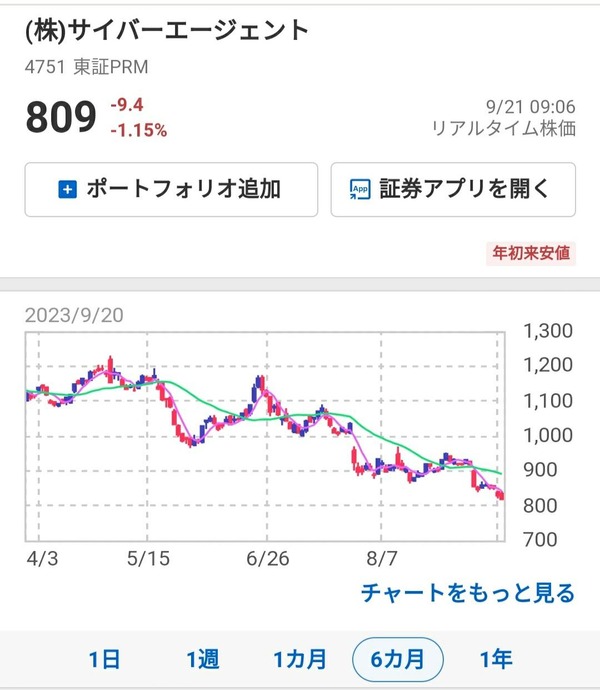Image resolution: width=600 pixels, height=690 pixels.
Task: Select the 6カ月 period chip
Action: [398, 659]
